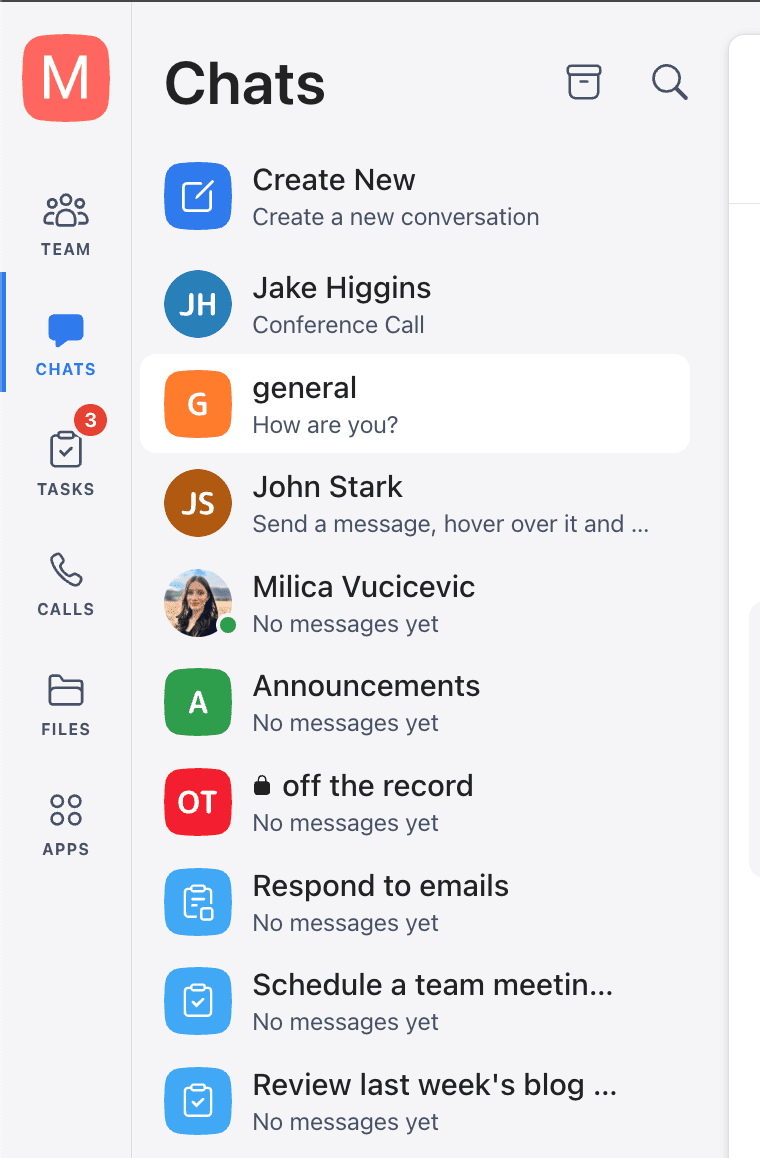Open the Files tab

coord(66,704)
